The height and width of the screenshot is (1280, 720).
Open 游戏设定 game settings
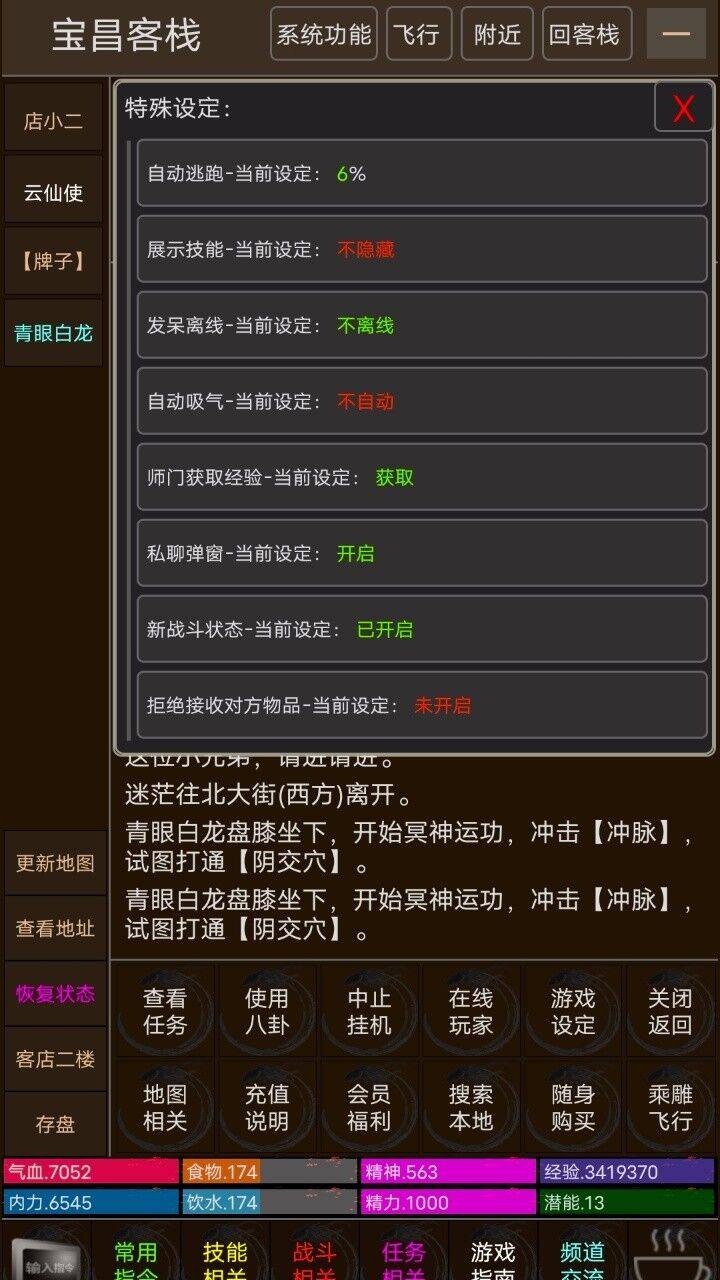[572, 1011]
